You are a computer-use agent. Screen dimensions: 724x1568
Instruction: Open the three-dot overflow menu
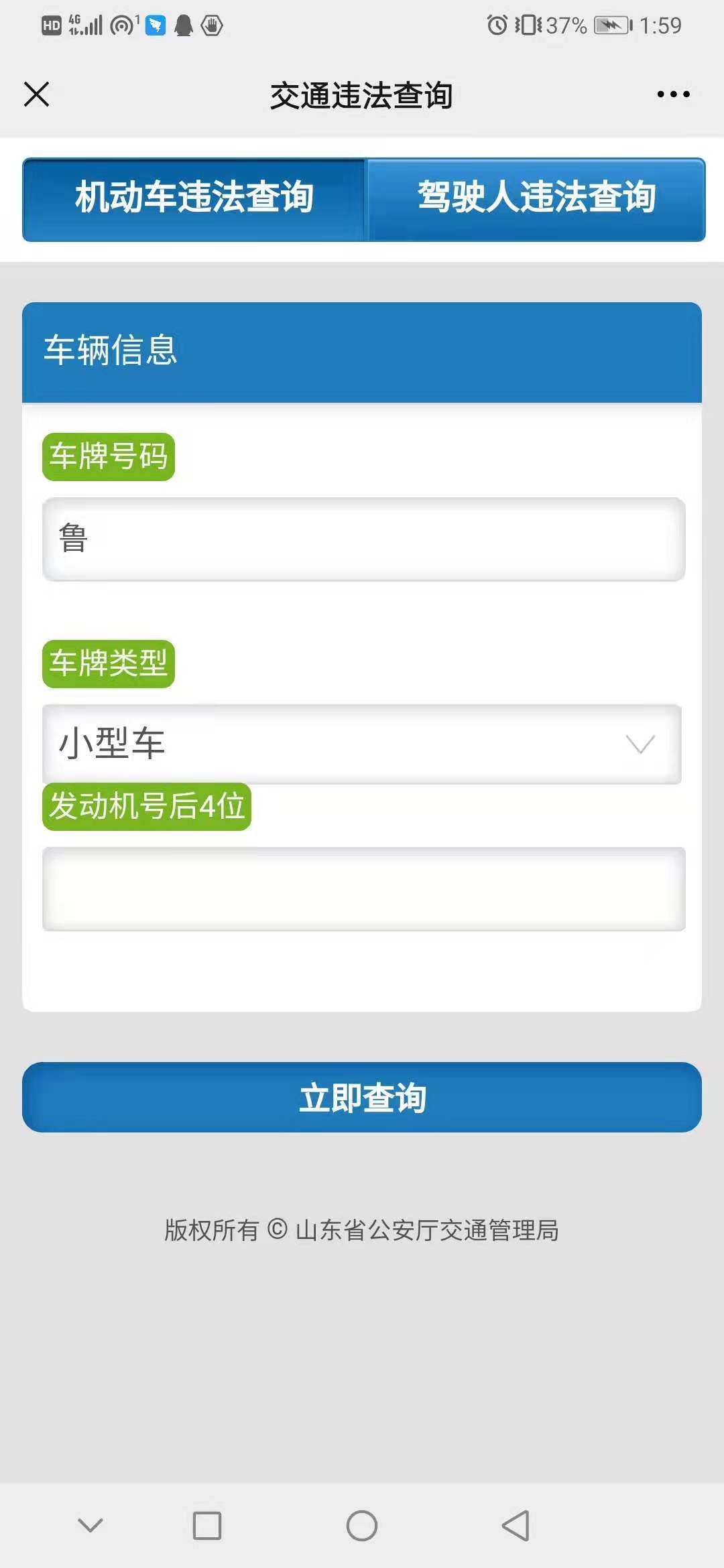[673, 94]
